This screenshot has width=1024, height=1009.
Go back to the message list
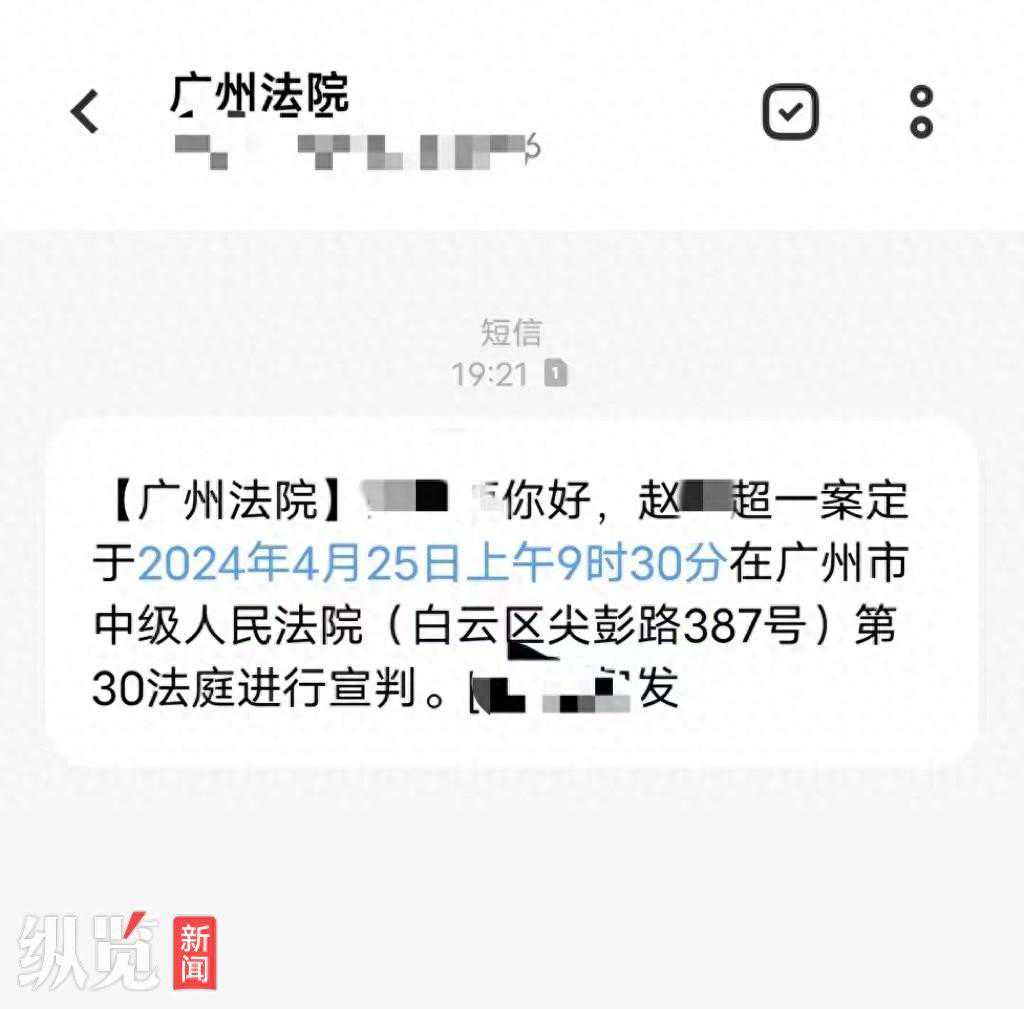click(85, 111)
